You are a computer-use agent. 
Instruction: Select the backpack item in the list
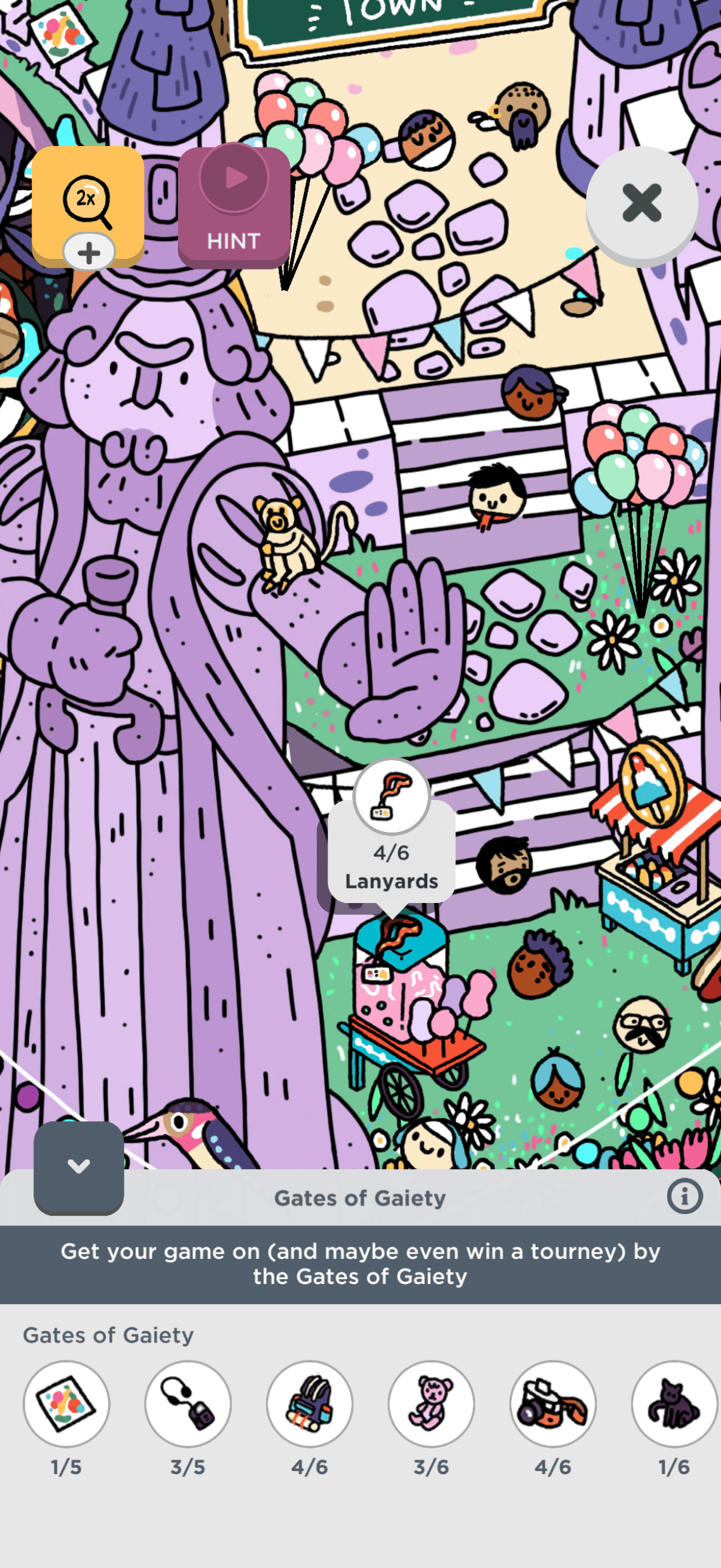(310, 1403)
